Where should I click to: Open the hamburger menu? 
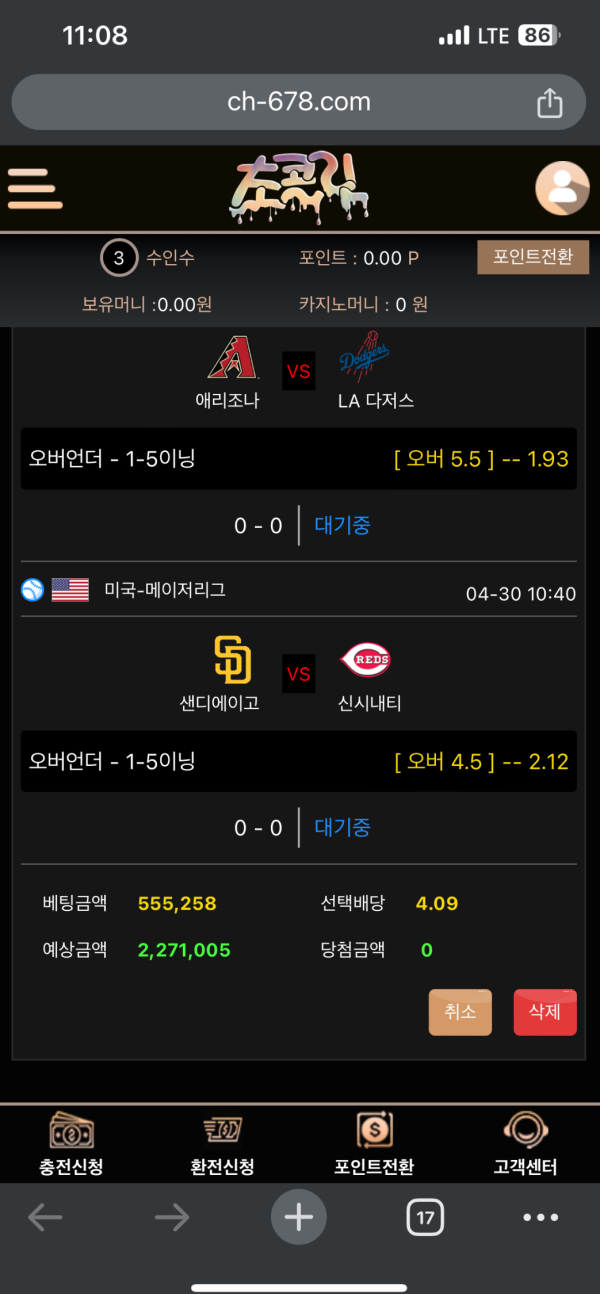(35, 188)
